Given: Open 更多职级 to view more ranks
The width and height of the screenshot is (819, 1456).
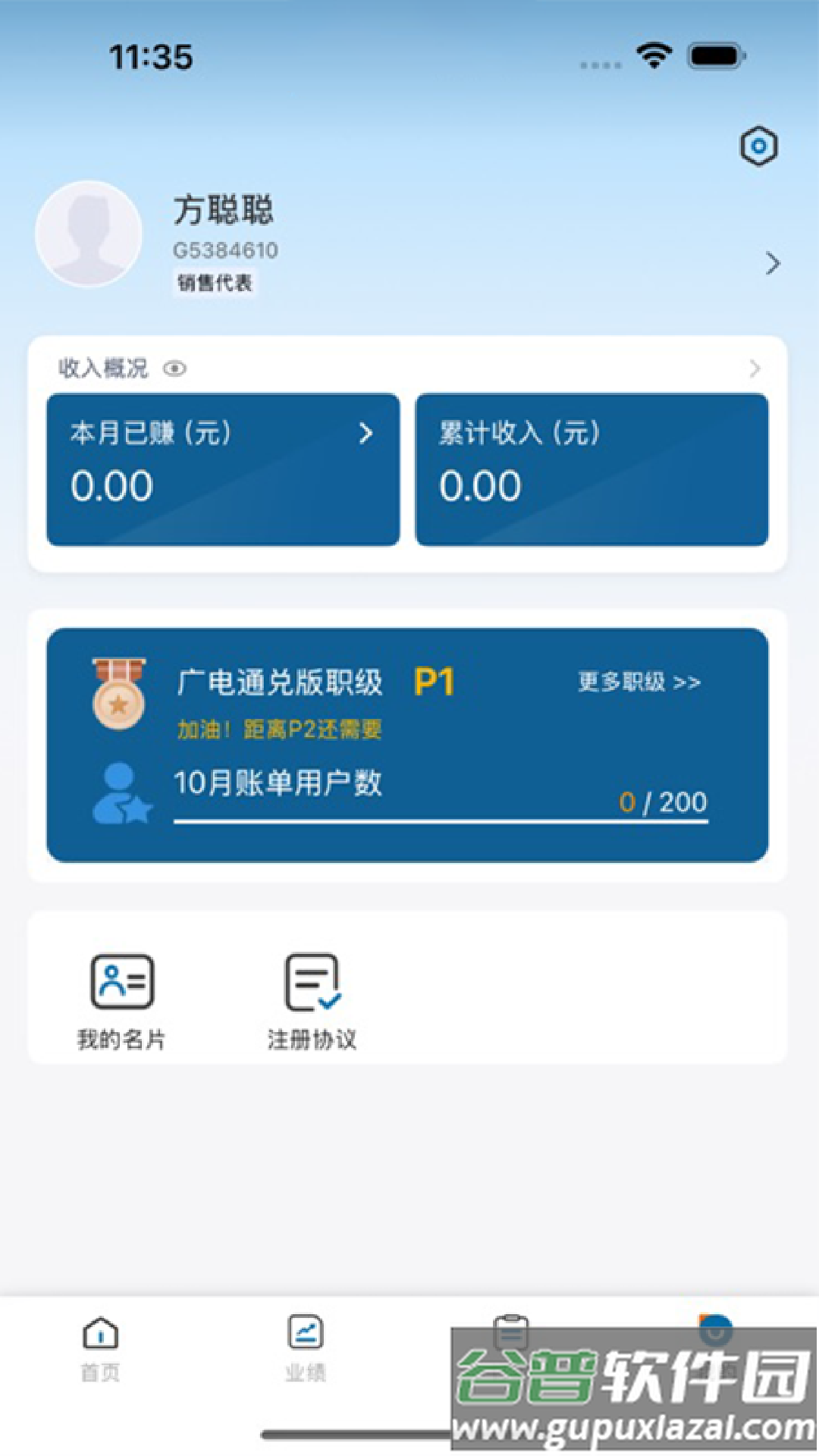Looking at the screenshot, I should point(639,681).
